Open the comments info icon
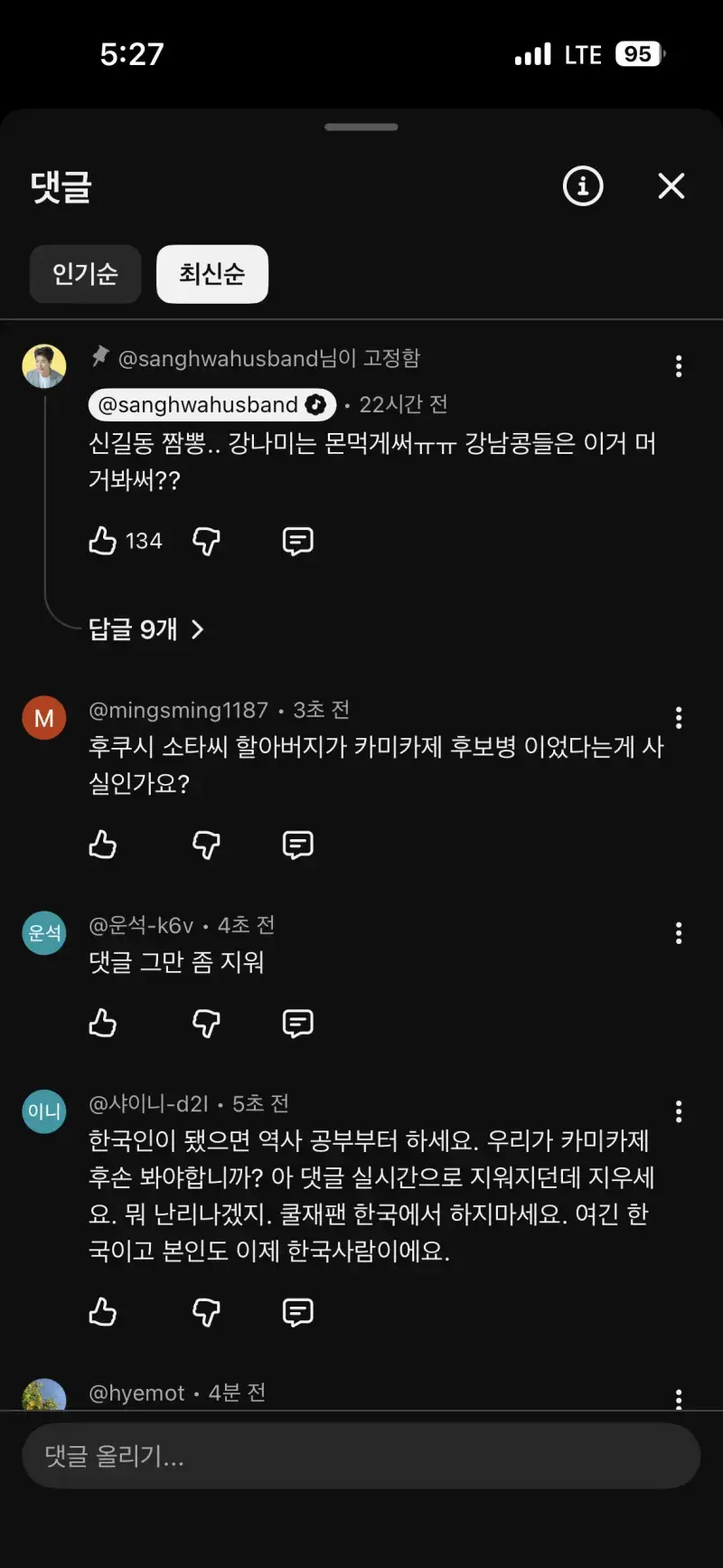This screenshot has width=723, height=1568. click(x=583, y=186)
